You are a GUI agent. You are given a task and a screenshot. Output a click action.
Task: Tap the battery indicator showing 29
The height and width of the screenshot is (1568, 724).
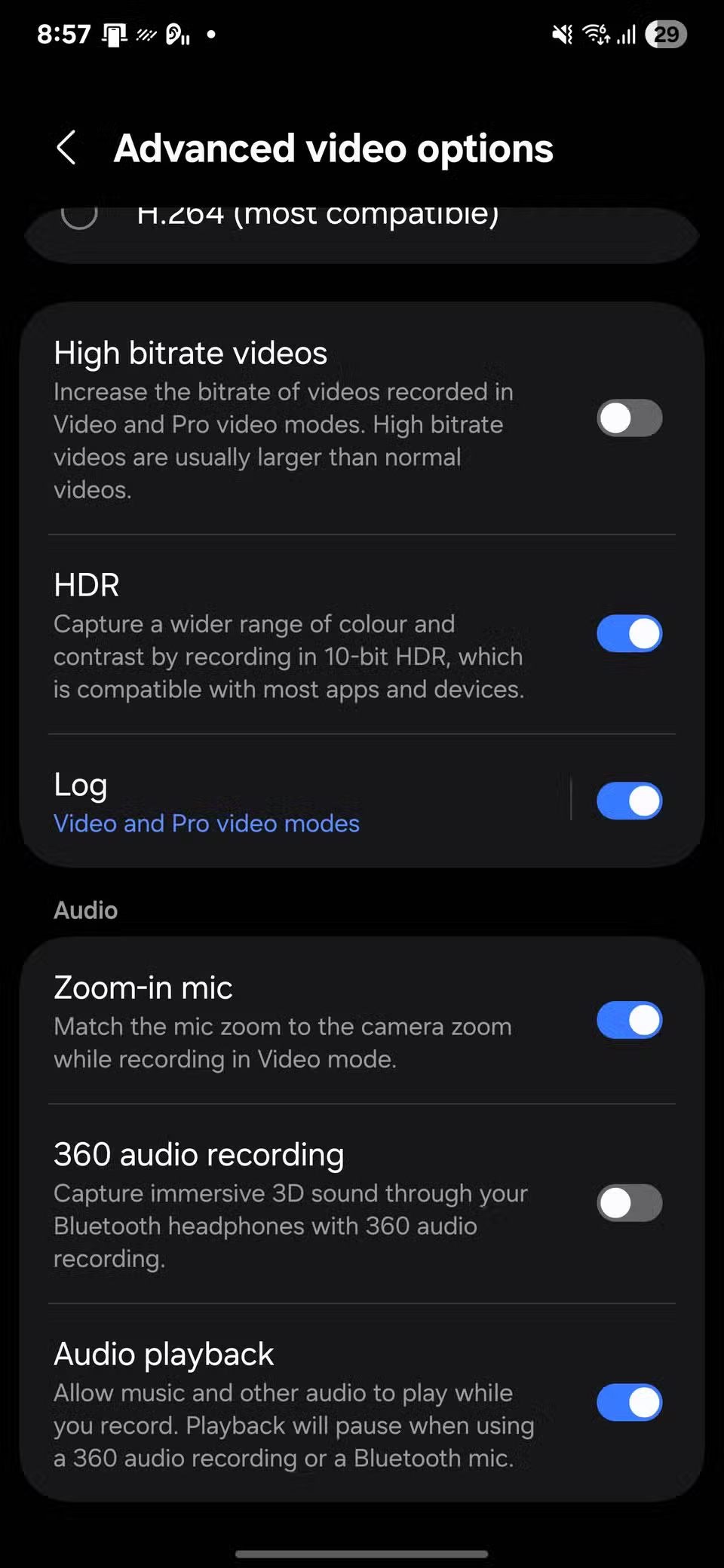[665, 34]
